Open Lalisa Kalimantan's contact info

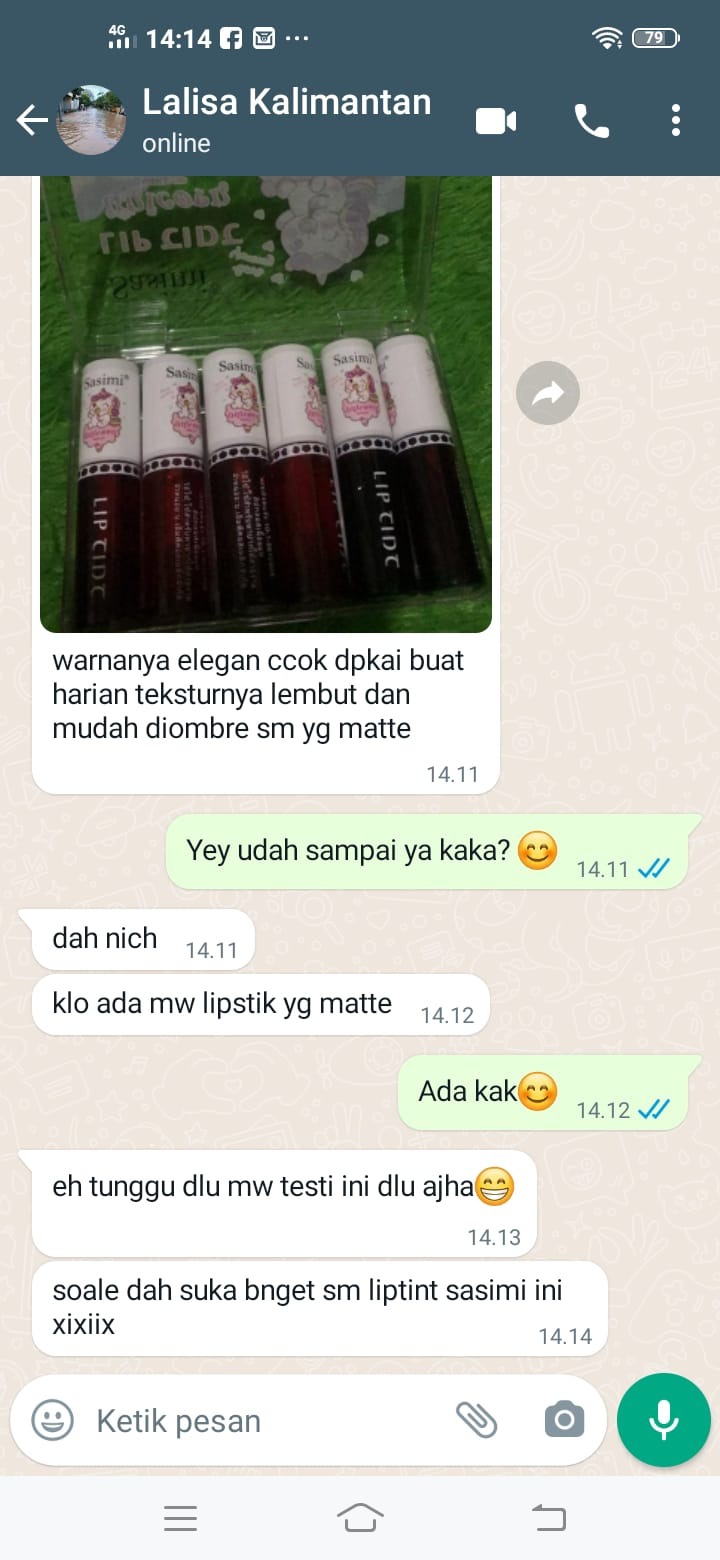286,119
